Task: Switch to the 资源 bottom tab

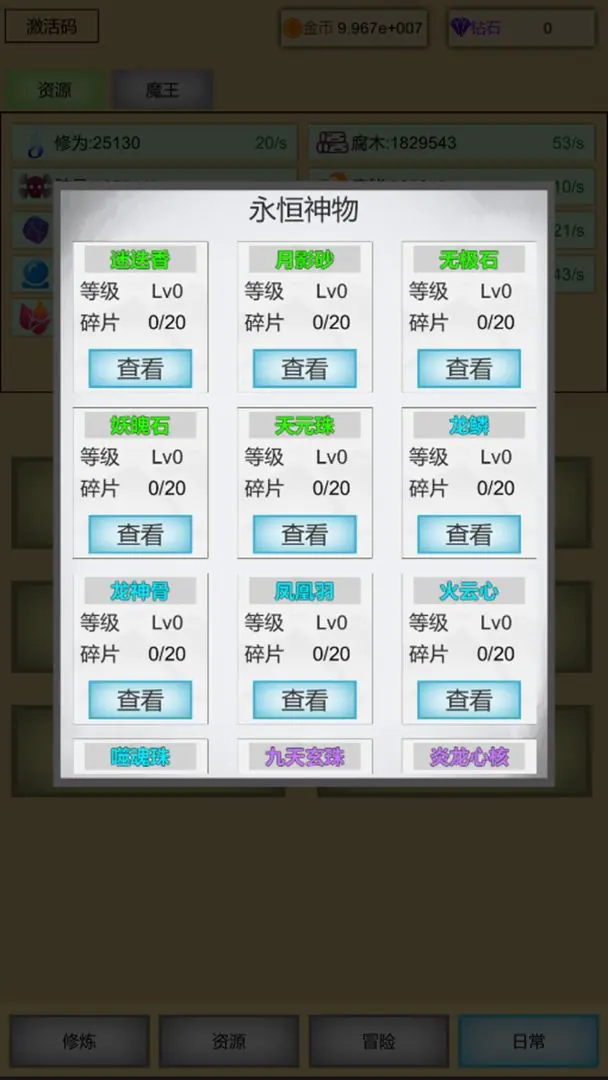Action: (x=229, y=1041)
